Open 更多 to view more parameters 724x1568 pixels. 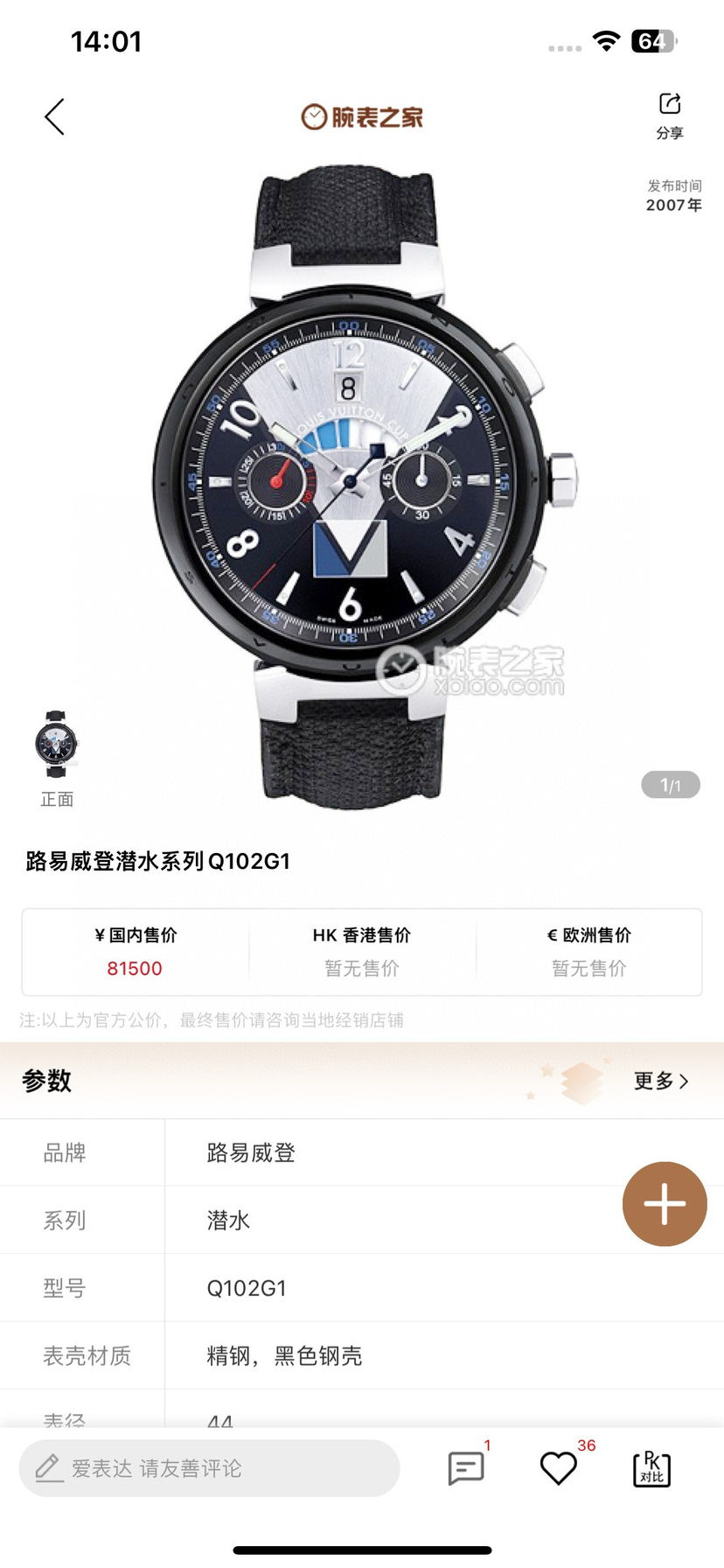click(x=660, y=1081)
